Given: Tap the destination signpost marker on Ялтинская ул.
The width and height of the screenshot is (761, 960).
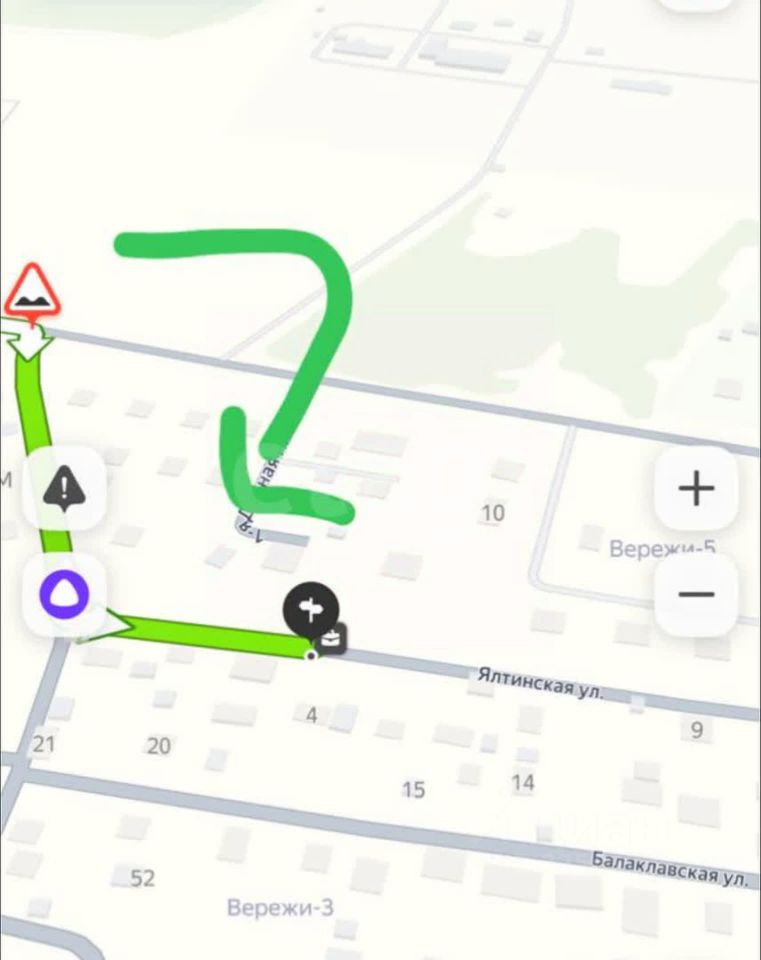Looking at the screenshot, I should point(310,608).
